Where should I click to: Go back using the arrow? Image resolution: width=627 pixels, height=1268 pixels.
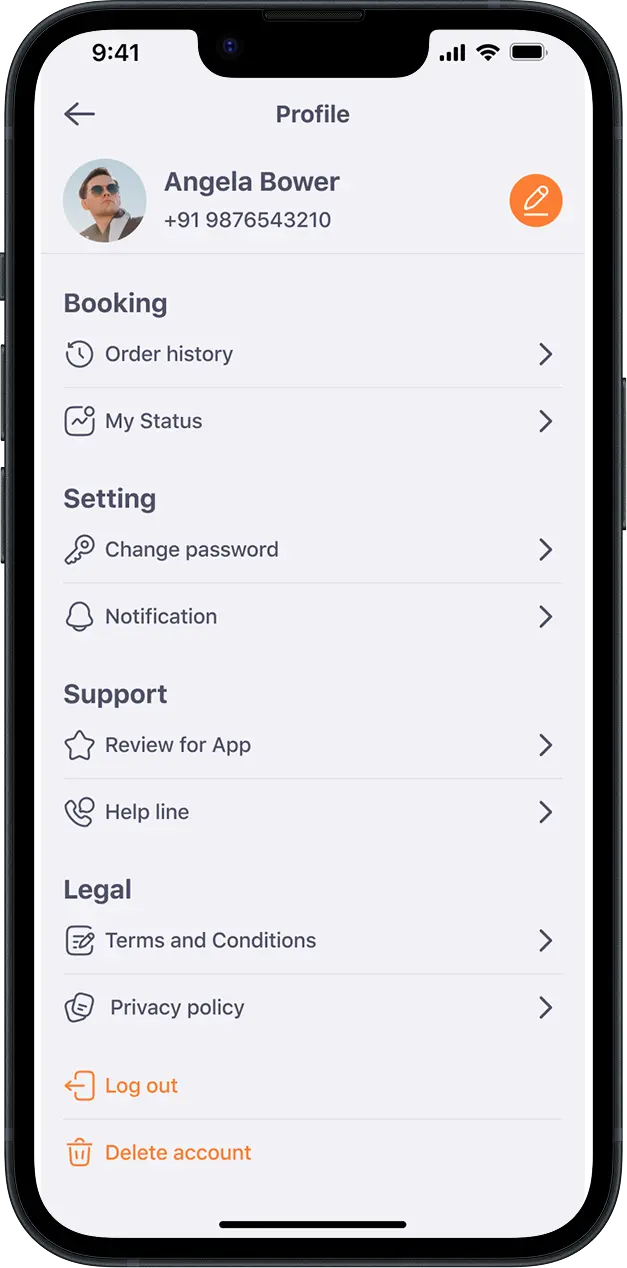pos(79,114)
